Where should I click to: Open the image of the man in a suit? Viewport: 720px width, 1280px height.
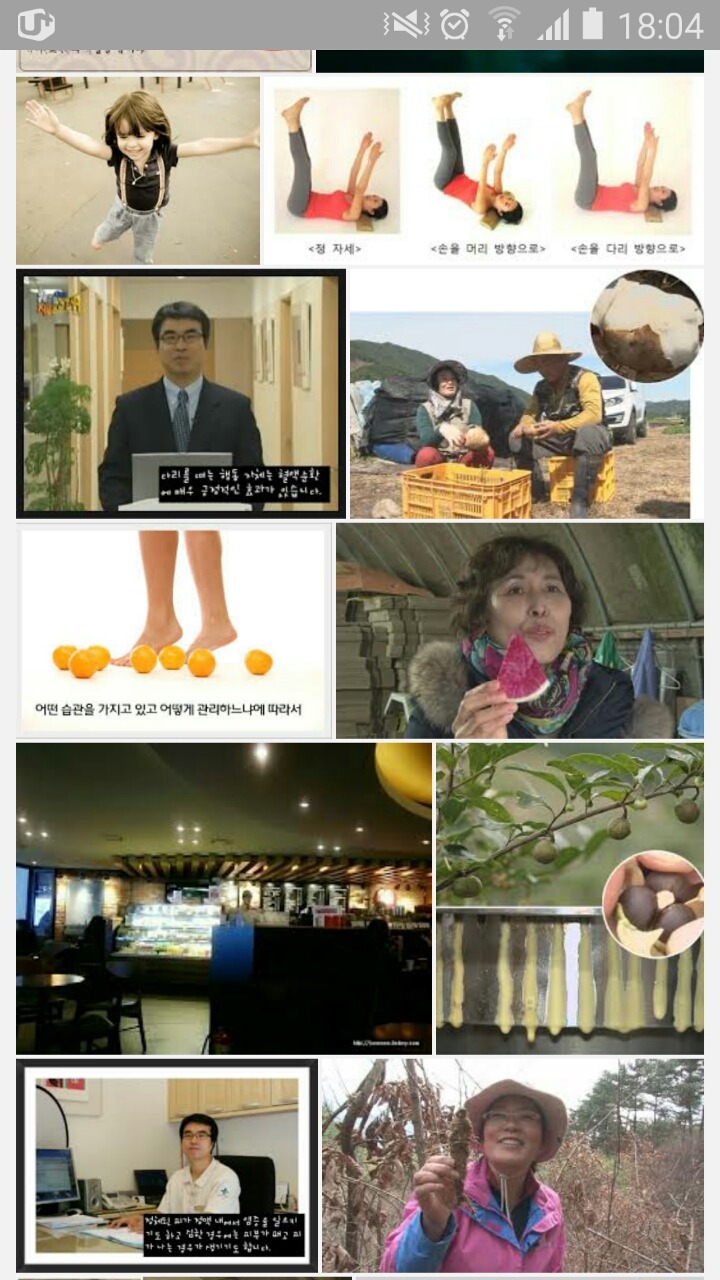click(x=181, y=393)
